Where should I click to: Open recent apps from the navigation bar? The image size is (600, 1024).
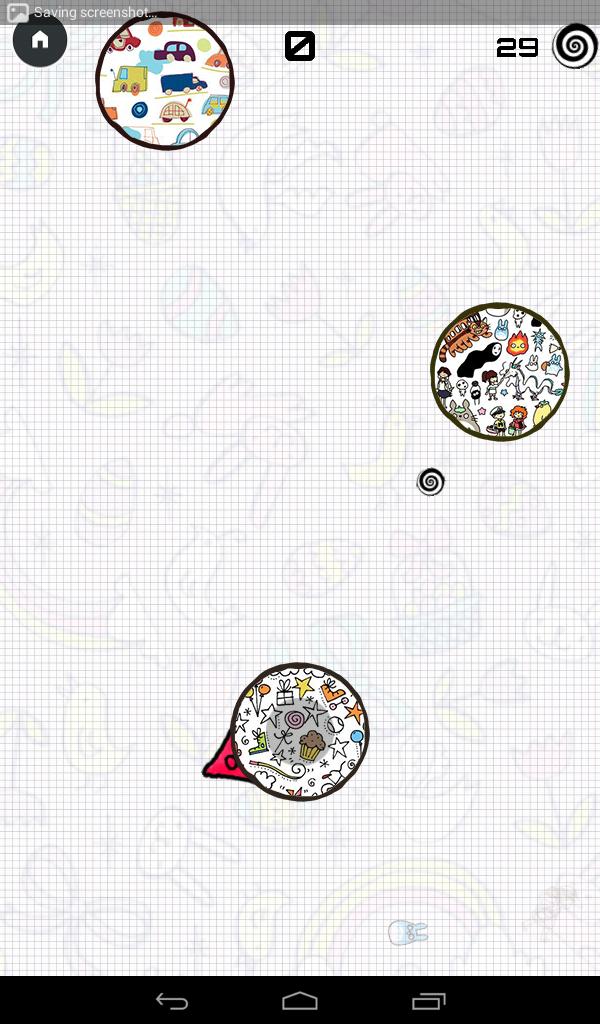click(x=429, y=1001)
